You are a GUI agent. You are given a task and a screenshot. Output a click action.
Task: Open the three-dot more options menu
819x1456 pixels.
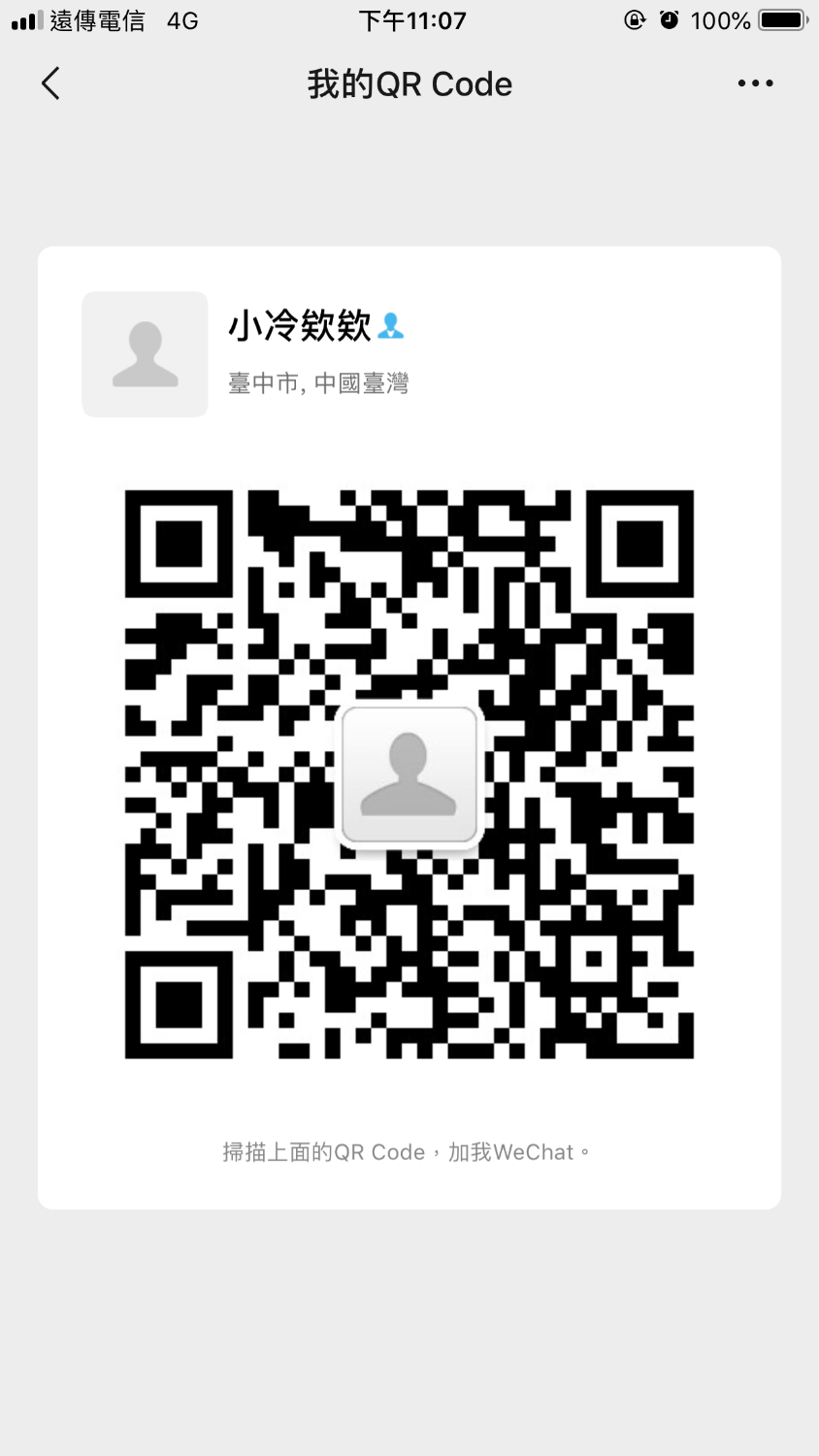coord(755,83)
